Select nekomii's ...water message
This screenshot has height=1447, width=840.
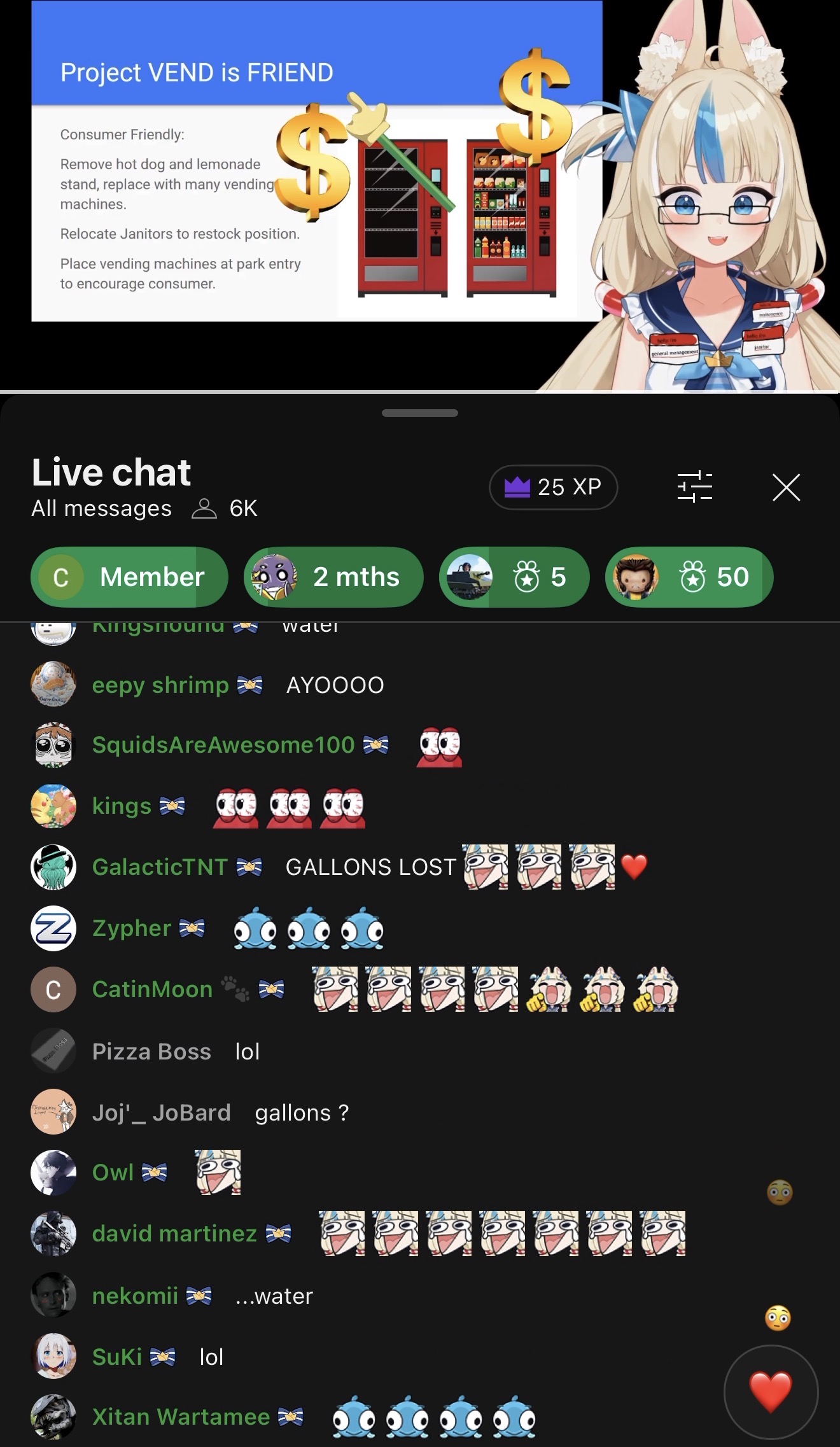[x=274, y=1296]
